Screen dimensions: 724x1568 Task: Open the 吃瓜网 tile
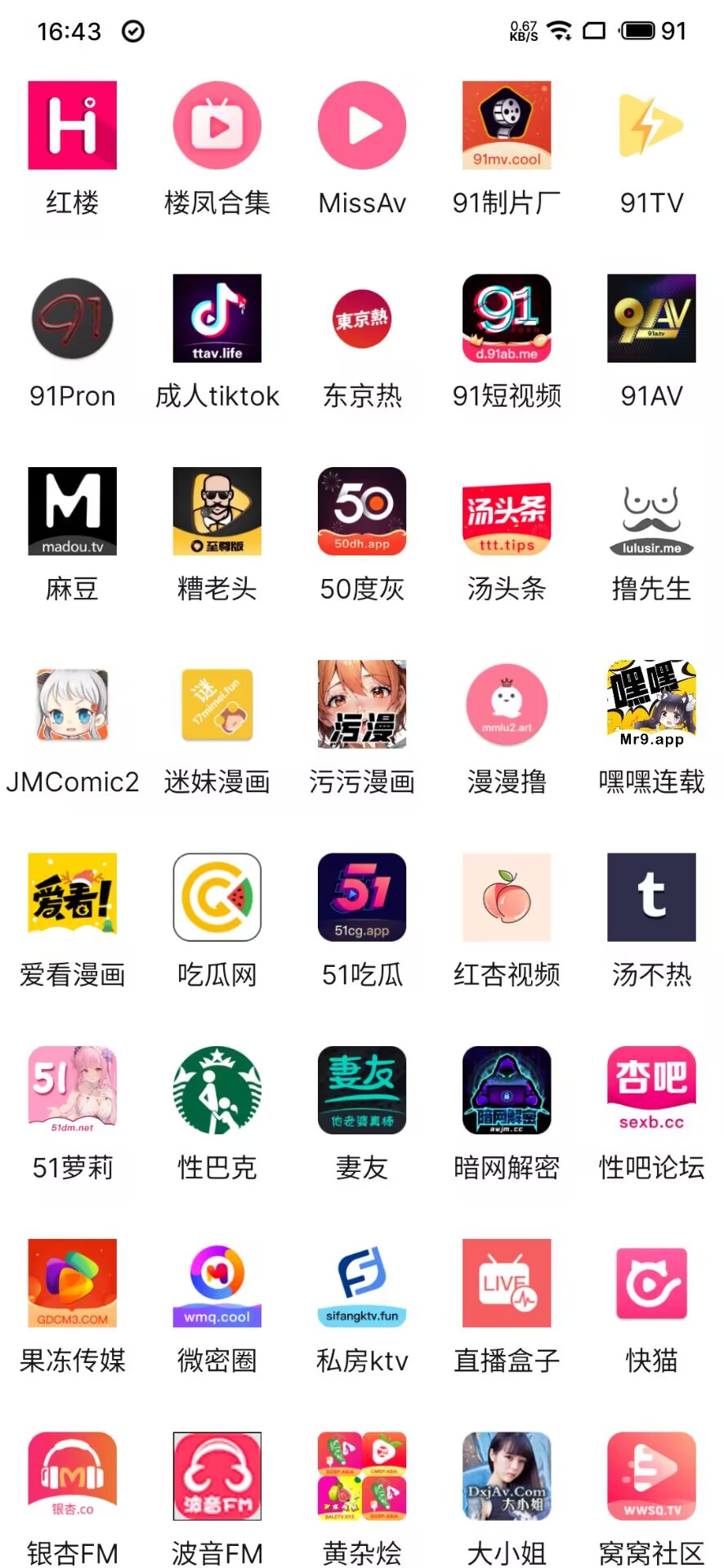point(217,897)
